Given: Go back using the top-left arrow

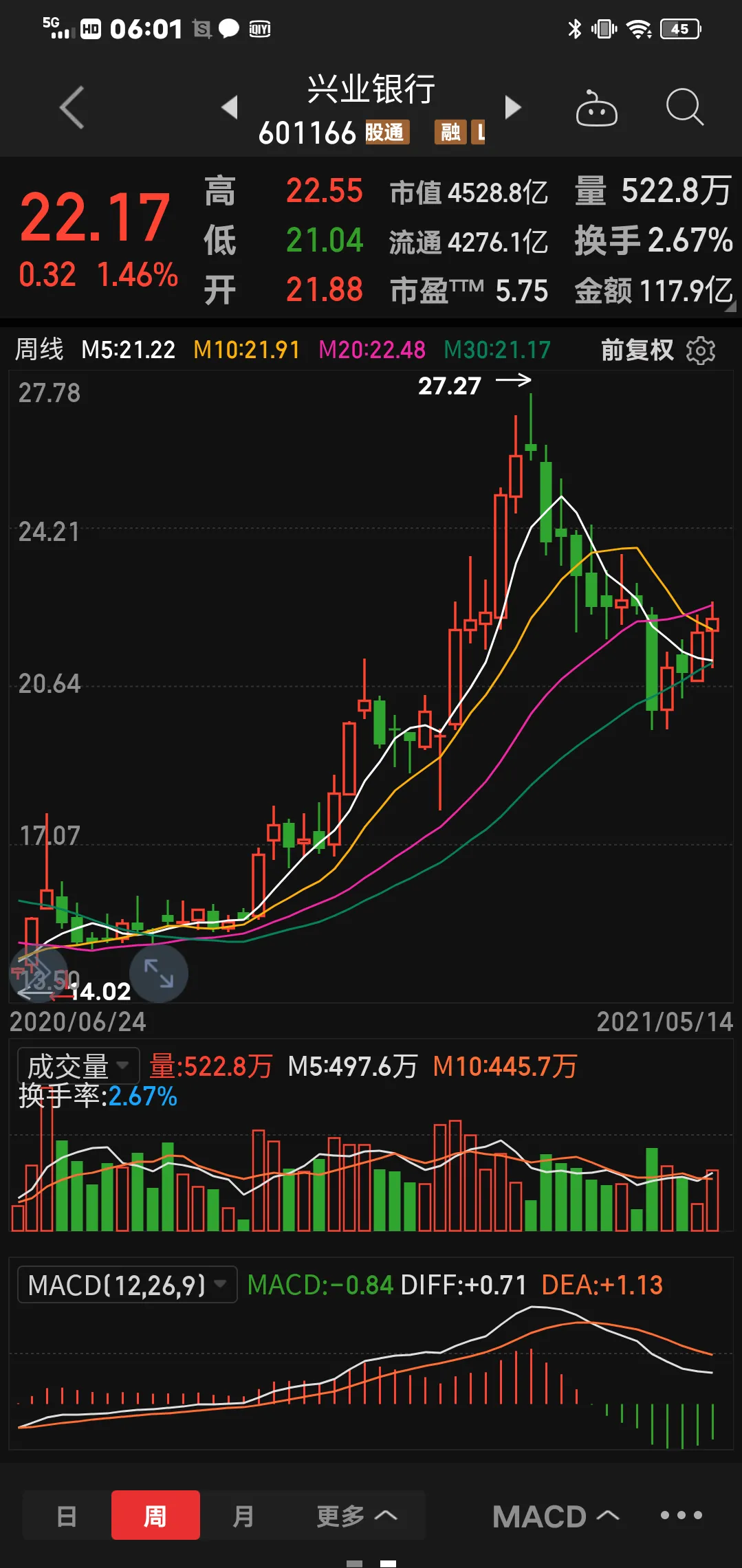Looking at the screenshot, I should [x=72, y=108].
